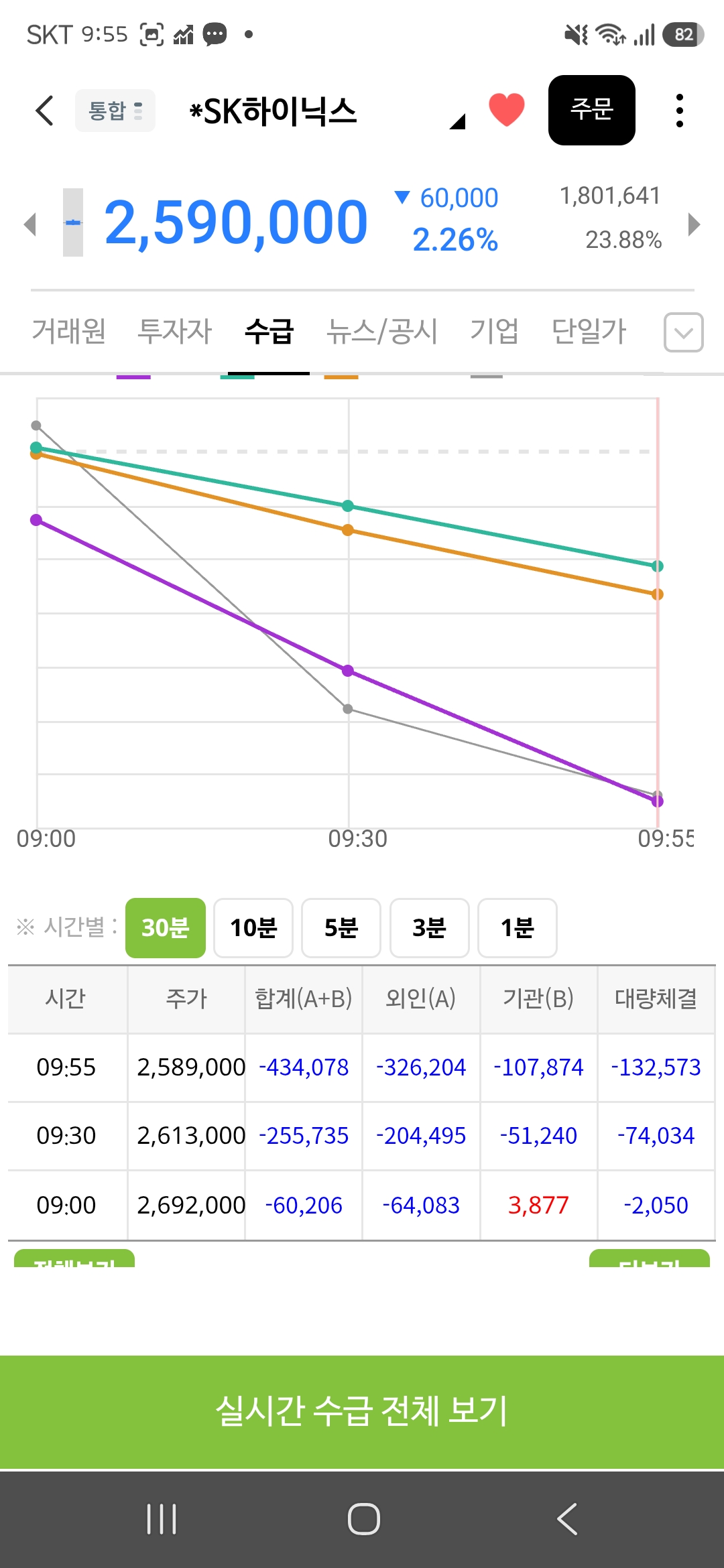Switch to the 기업 tab
Viewport: 724px width, 1568px height.
point(495,331)
